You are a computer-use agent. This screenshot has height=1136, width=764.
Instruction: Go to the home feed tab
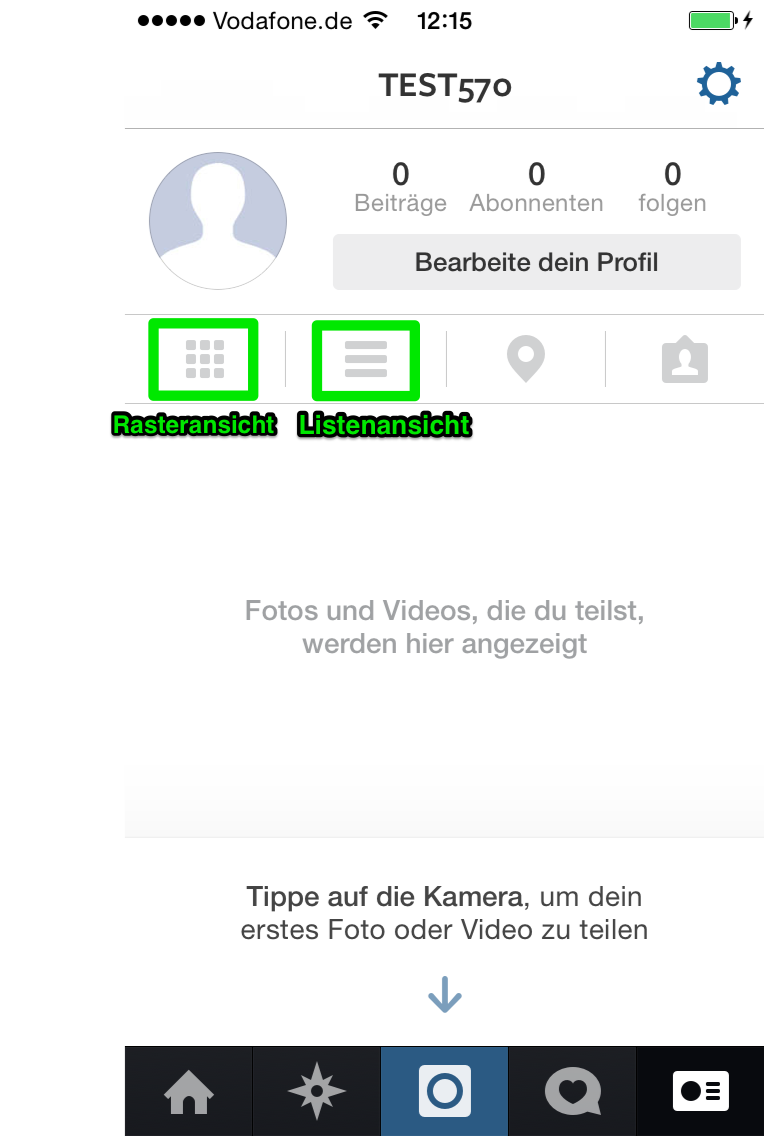(188, 1091)
